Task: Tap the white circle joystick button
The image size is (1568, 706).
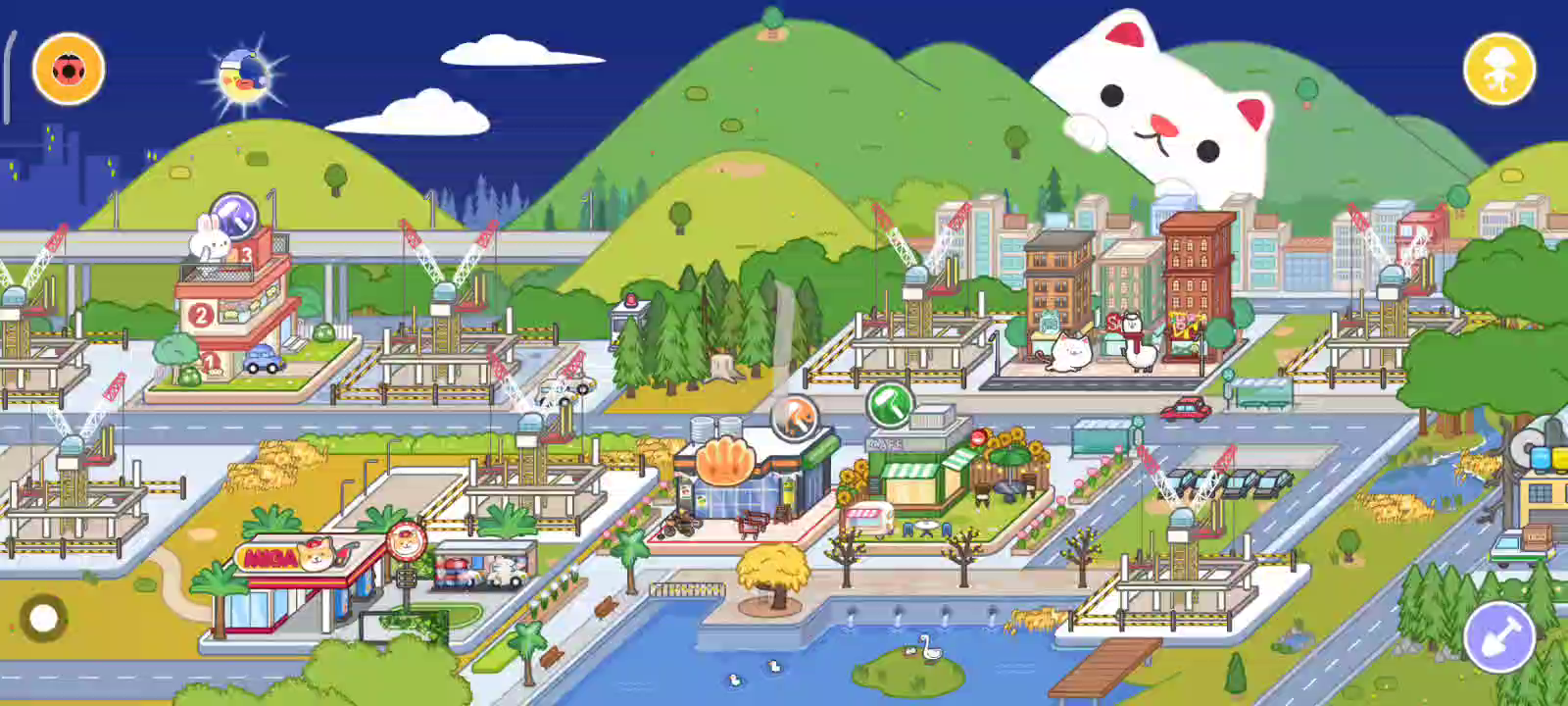Action: 43,619
